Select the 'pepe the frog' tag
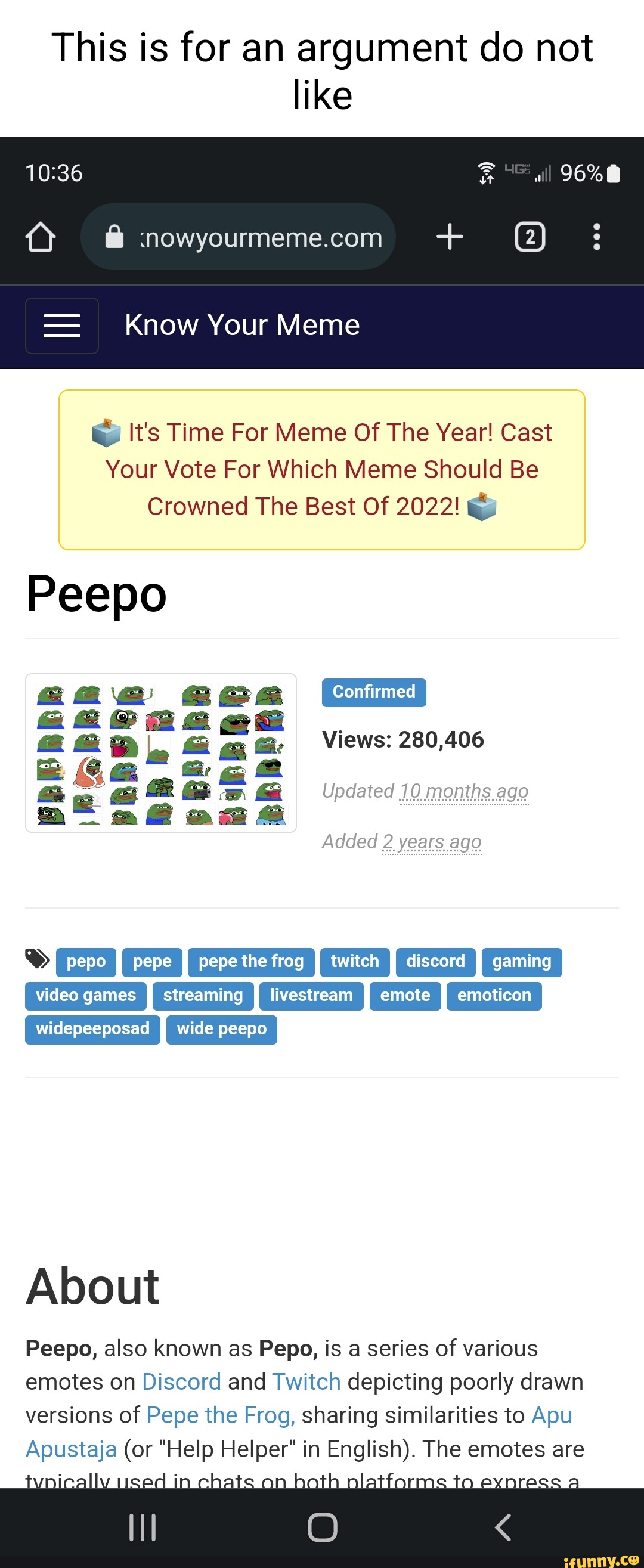 tap(250, 962)
